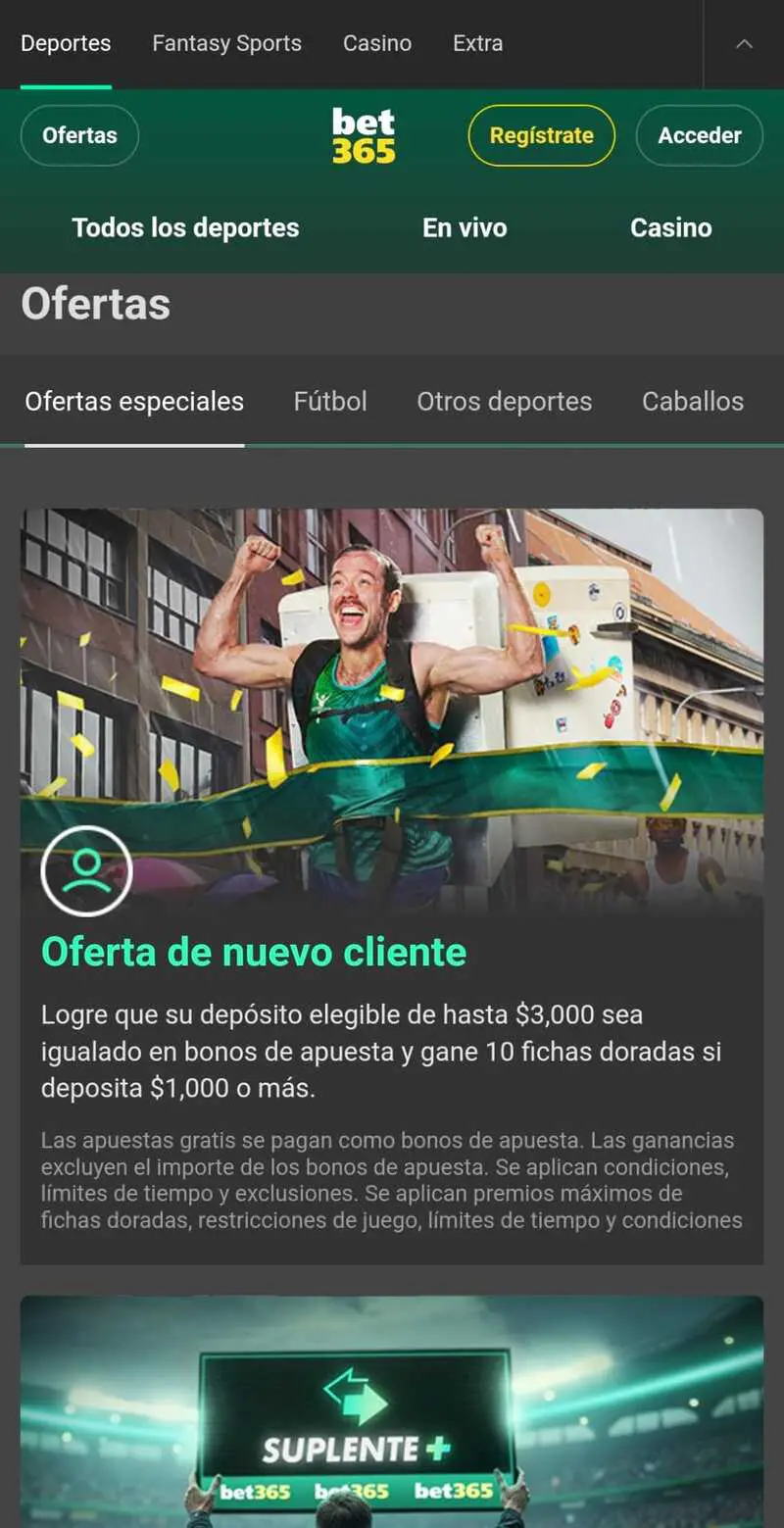Switch to the Fútbol tab
Screen dimensions: 784x1528
pyautogui.click(x=329, y=401)
